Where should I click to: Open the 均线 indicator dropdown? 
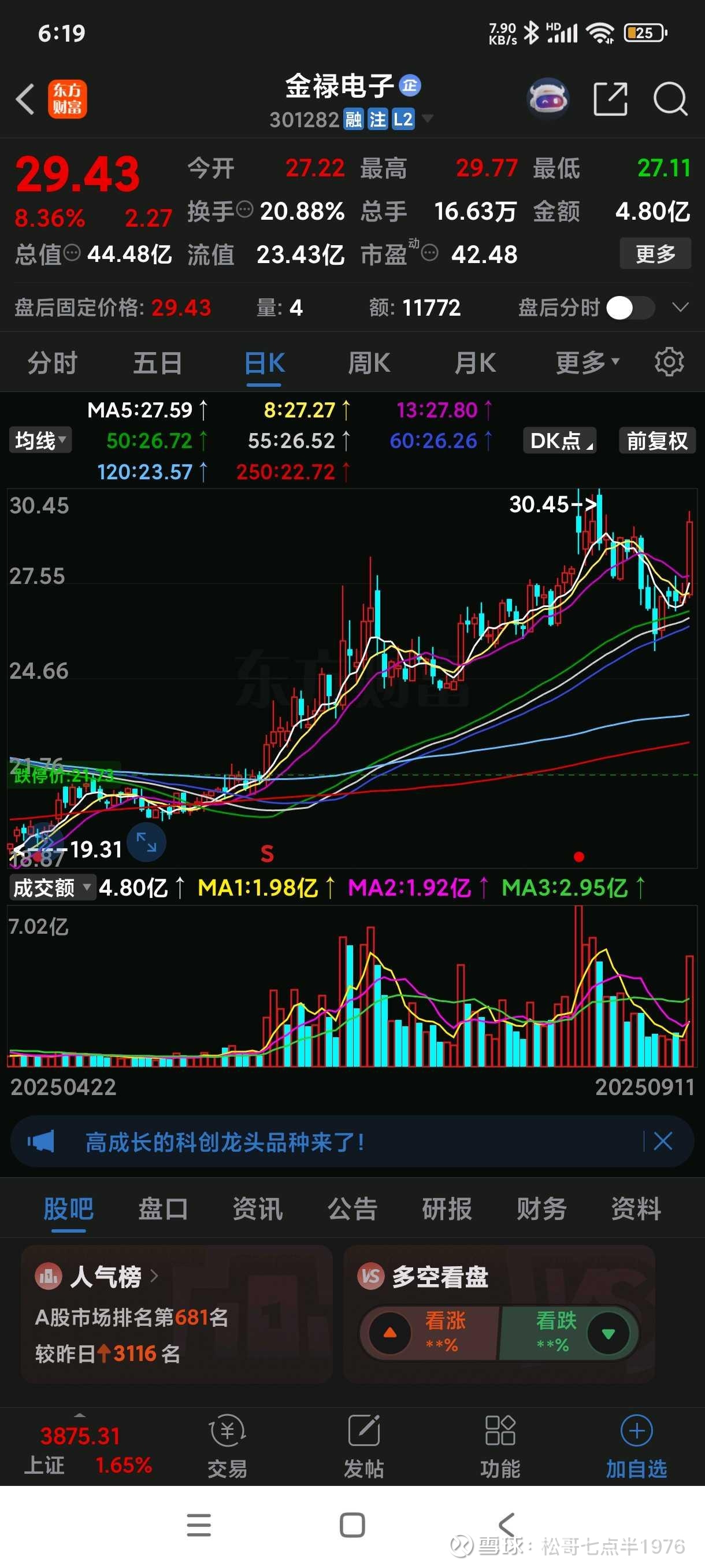coord(40,440)
